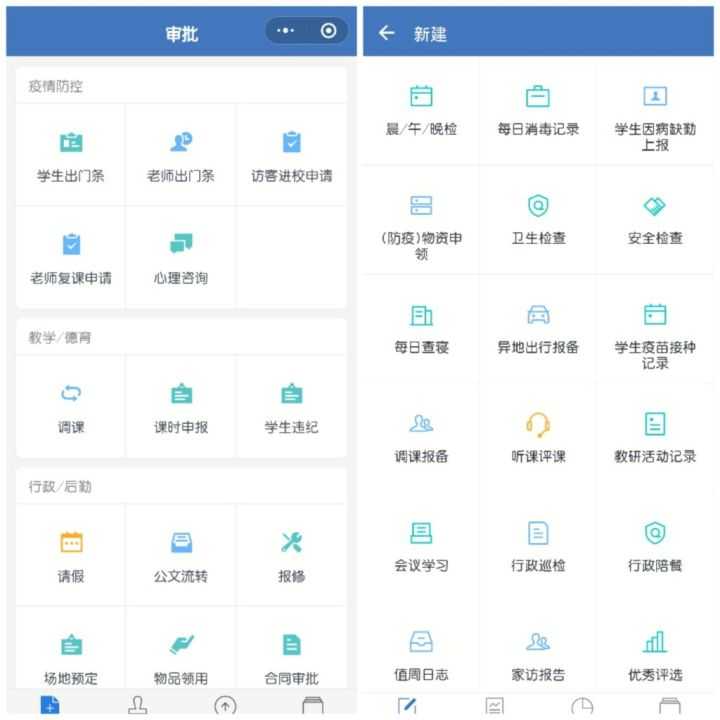The height and width of the screenshot is (720, 720).
Task: Apply for 请假
Action: click(x=71, y=555)
